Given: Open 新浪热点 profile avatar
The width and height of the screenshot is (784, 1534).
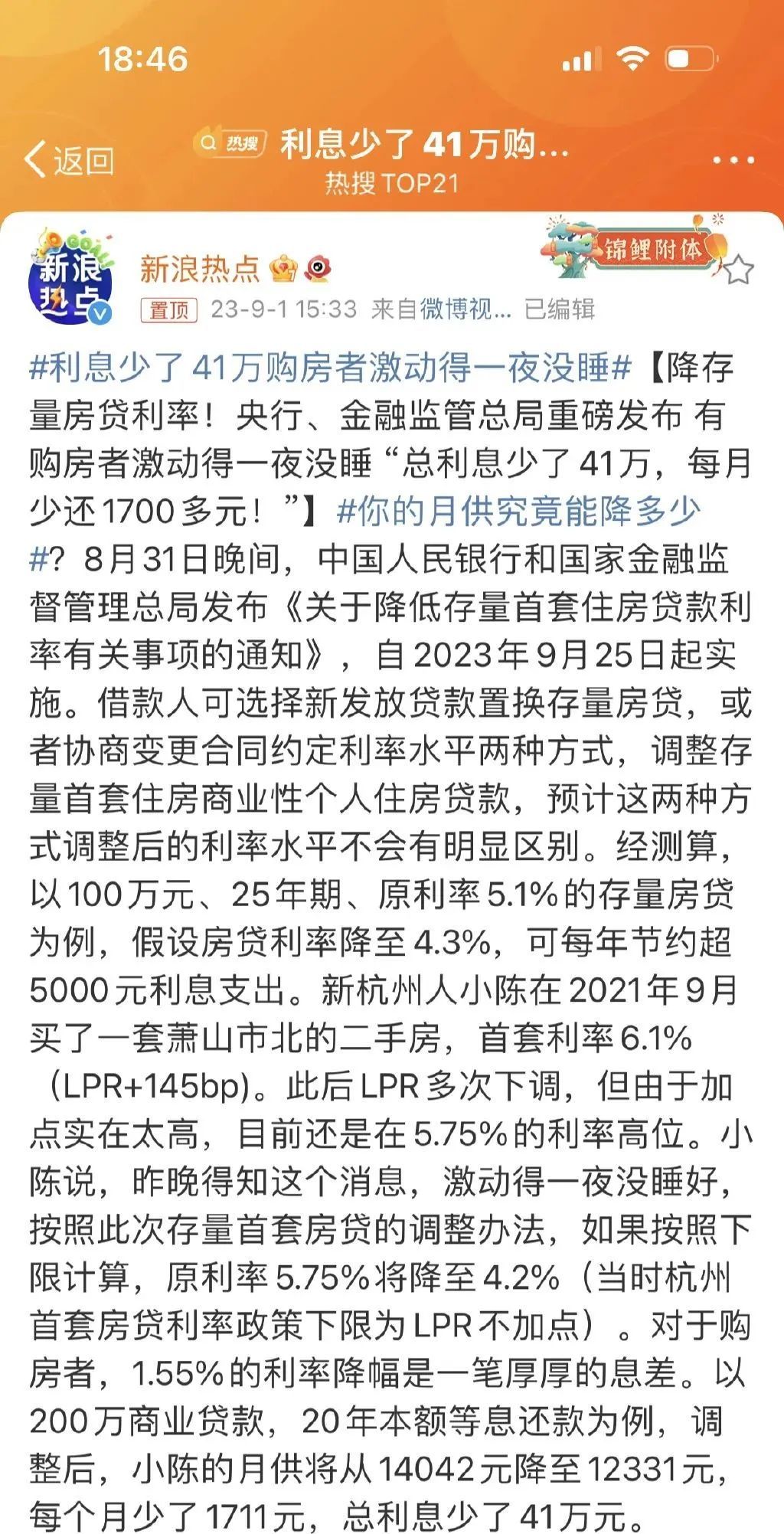Looking at the screenshot, I should coord(71,279).
